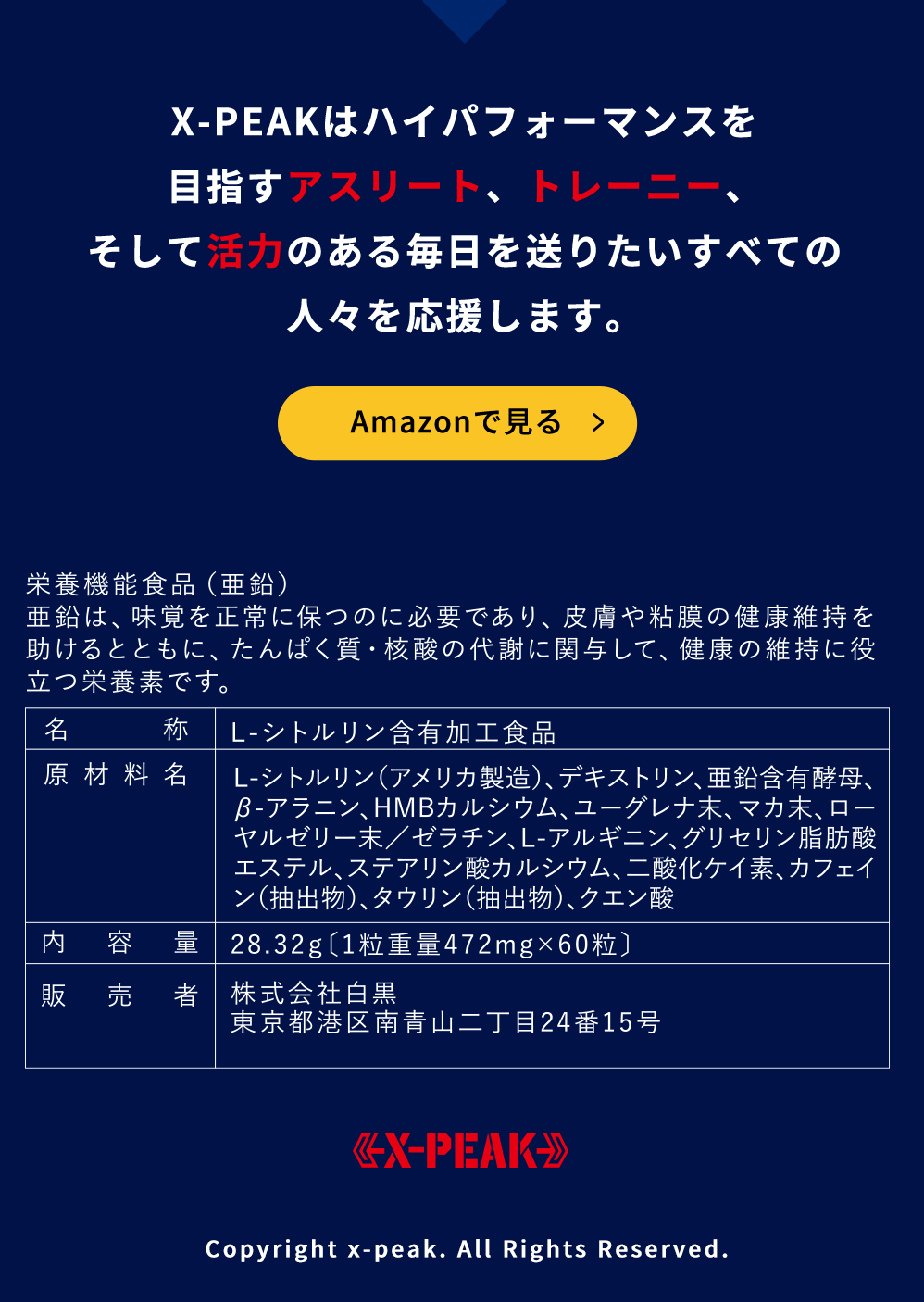Open the Amazonで見る button

point(457,423)
